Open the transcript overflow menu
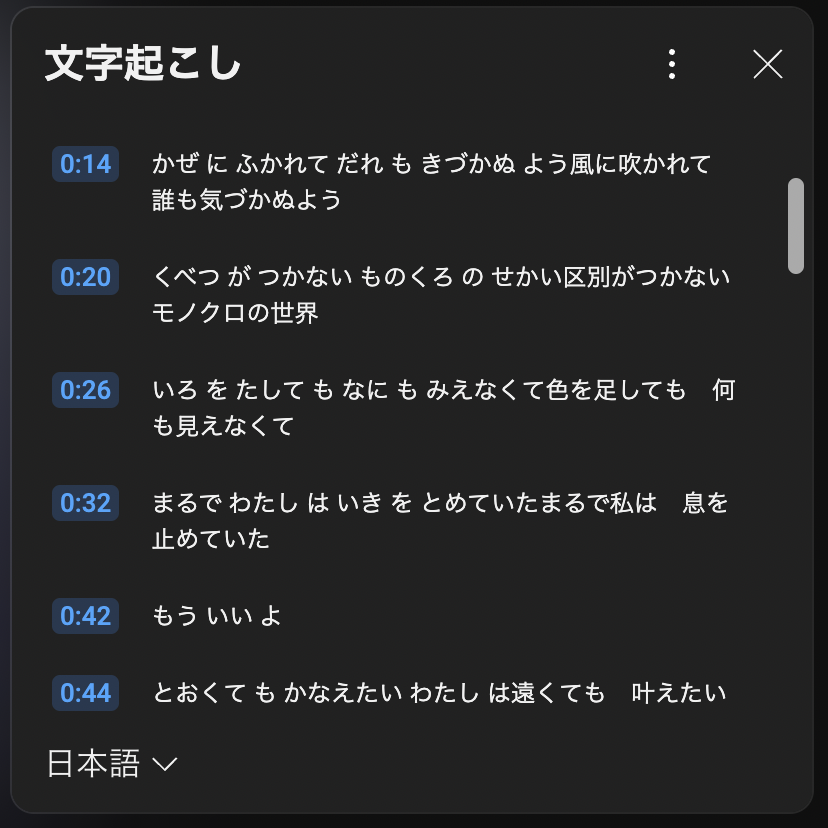Screen dimensions: 828x828 (x=672, y=64)
